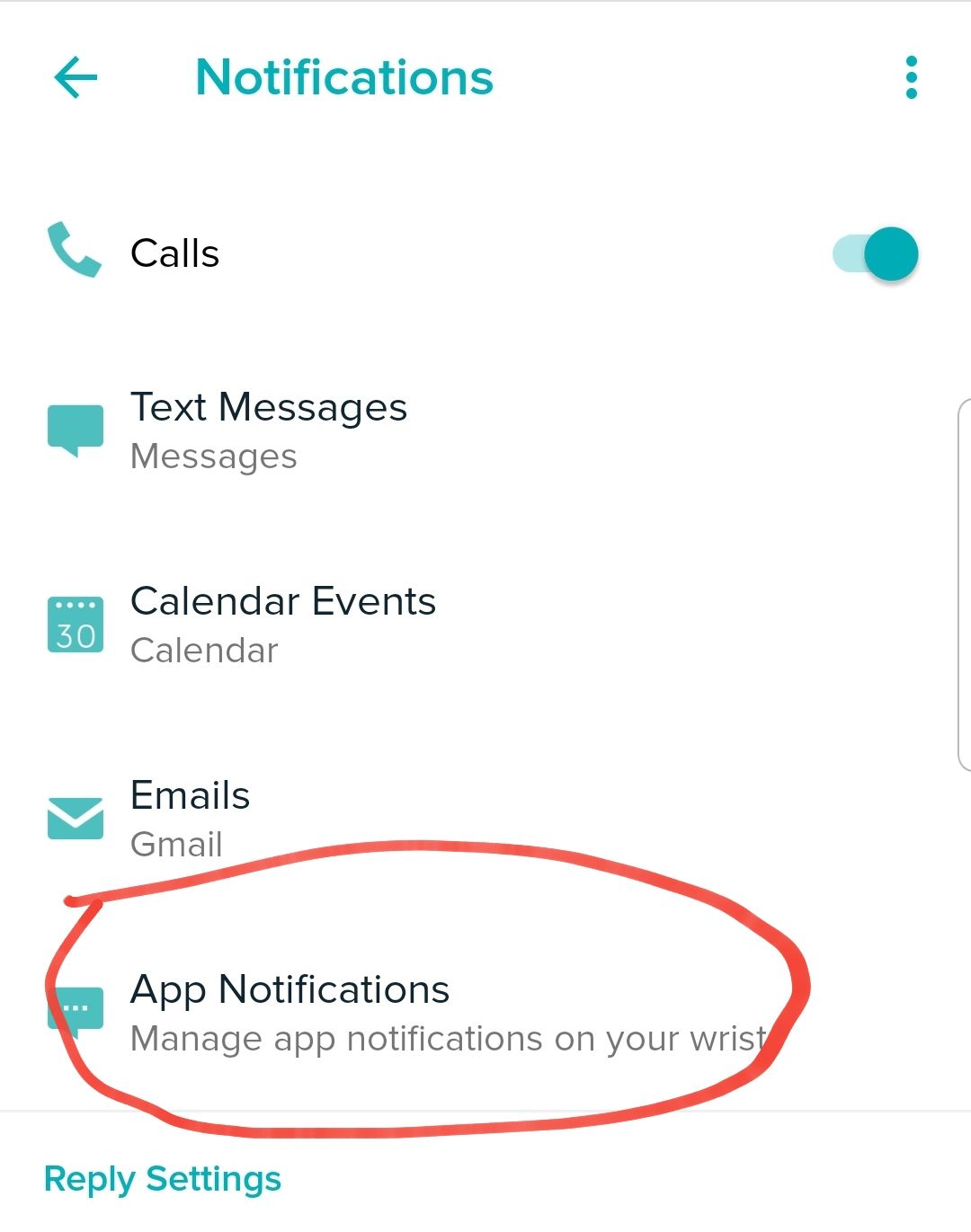The width and height of the screenshot is (971, 1232).
Task: Open Emails notification settings
Action: coord(190,819)
